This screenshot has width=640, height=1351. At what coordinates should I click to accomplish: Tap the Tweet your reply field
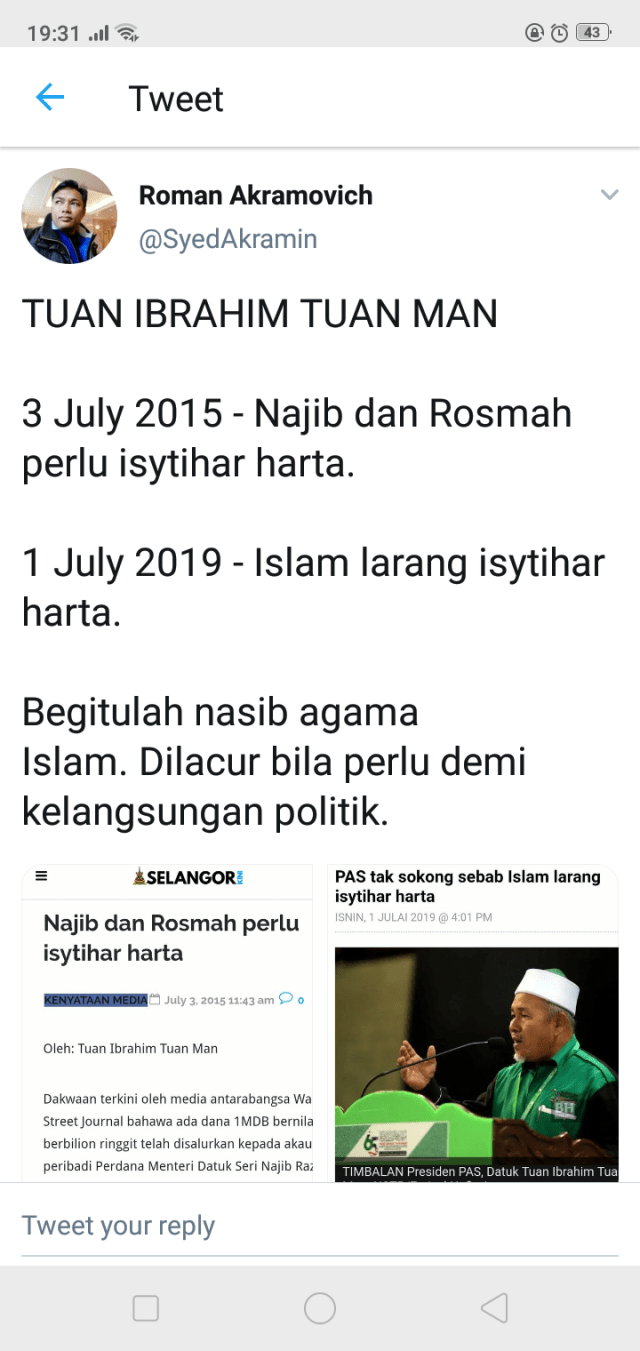point(320,1226)
